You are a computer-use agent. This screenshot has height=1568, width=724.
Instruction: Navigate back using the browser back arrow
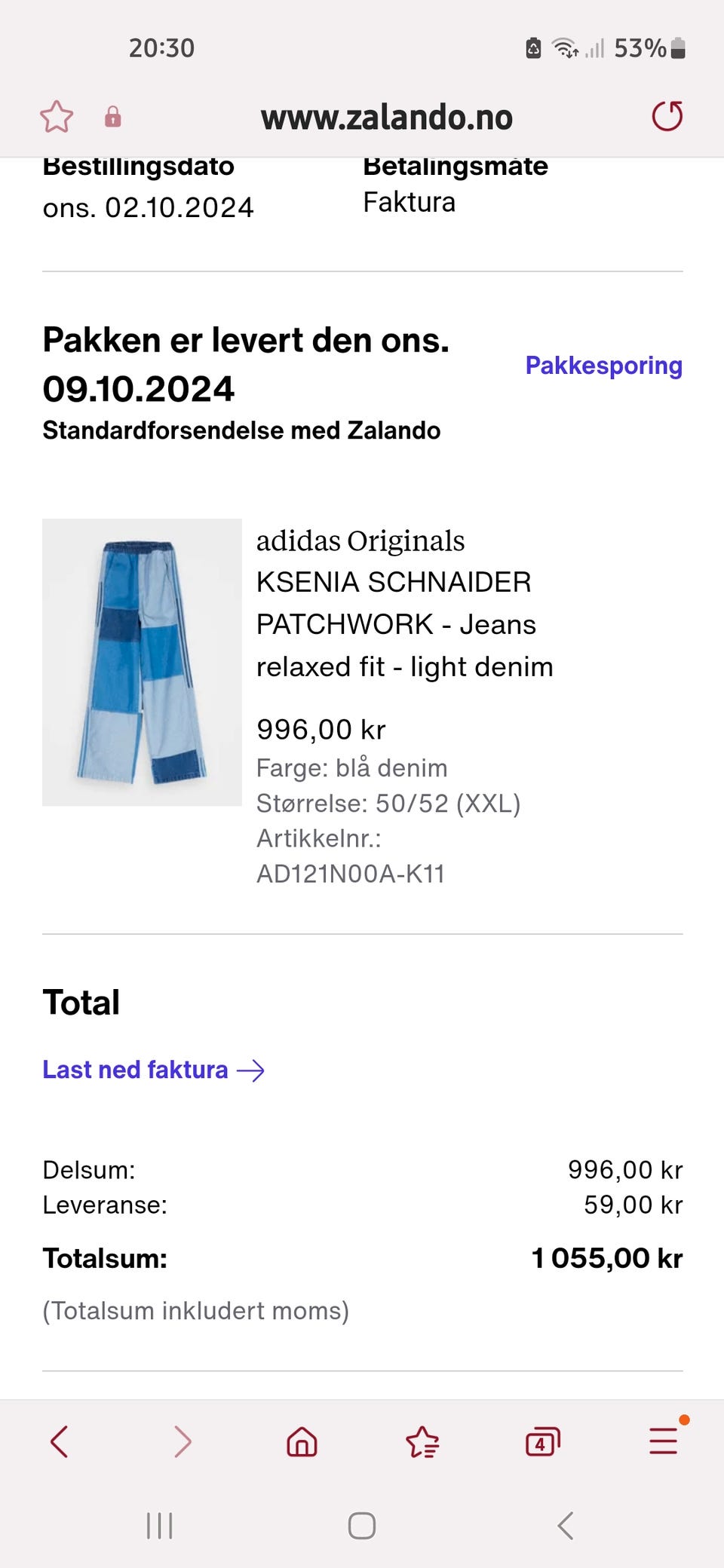coord(60,1441)
